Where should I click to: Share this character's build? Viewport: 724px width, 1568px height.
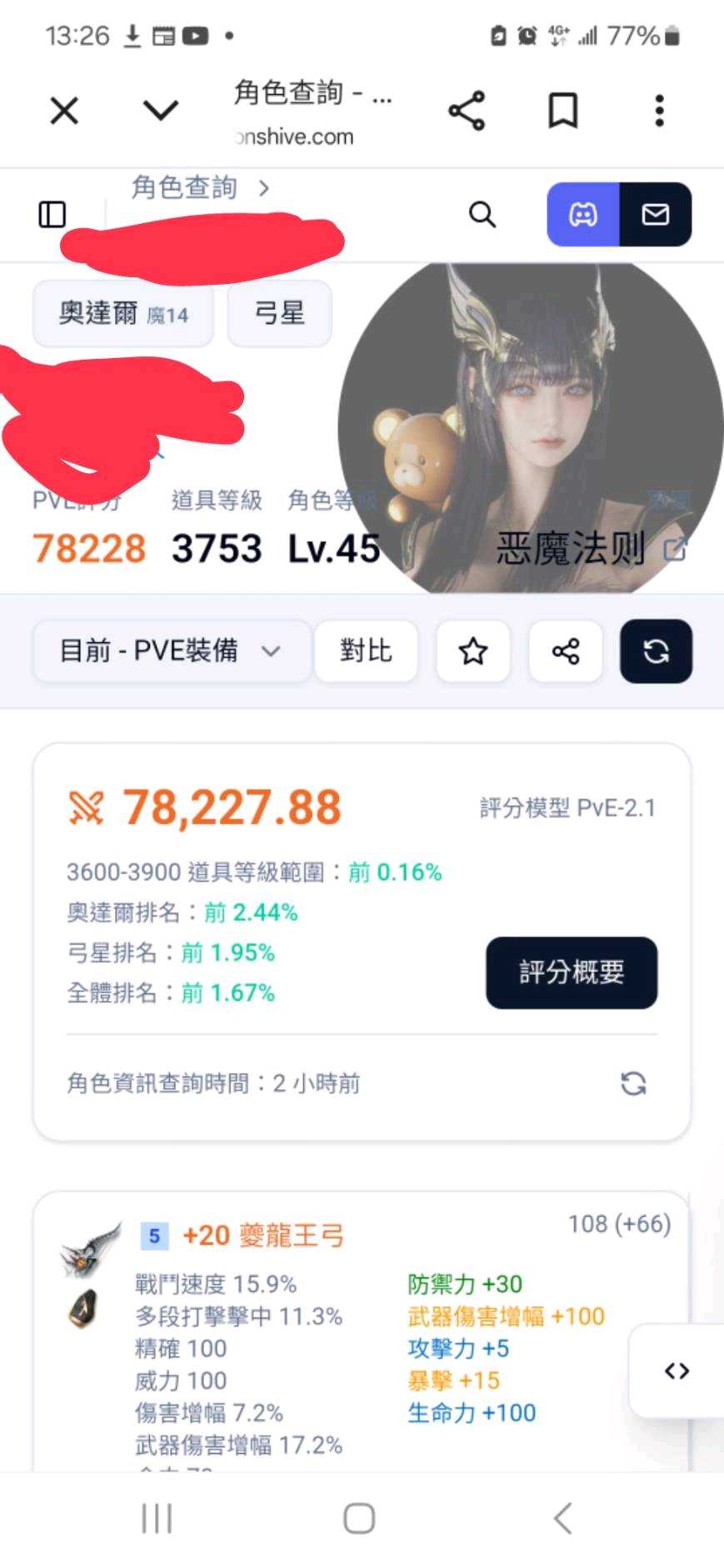point(566,651)
